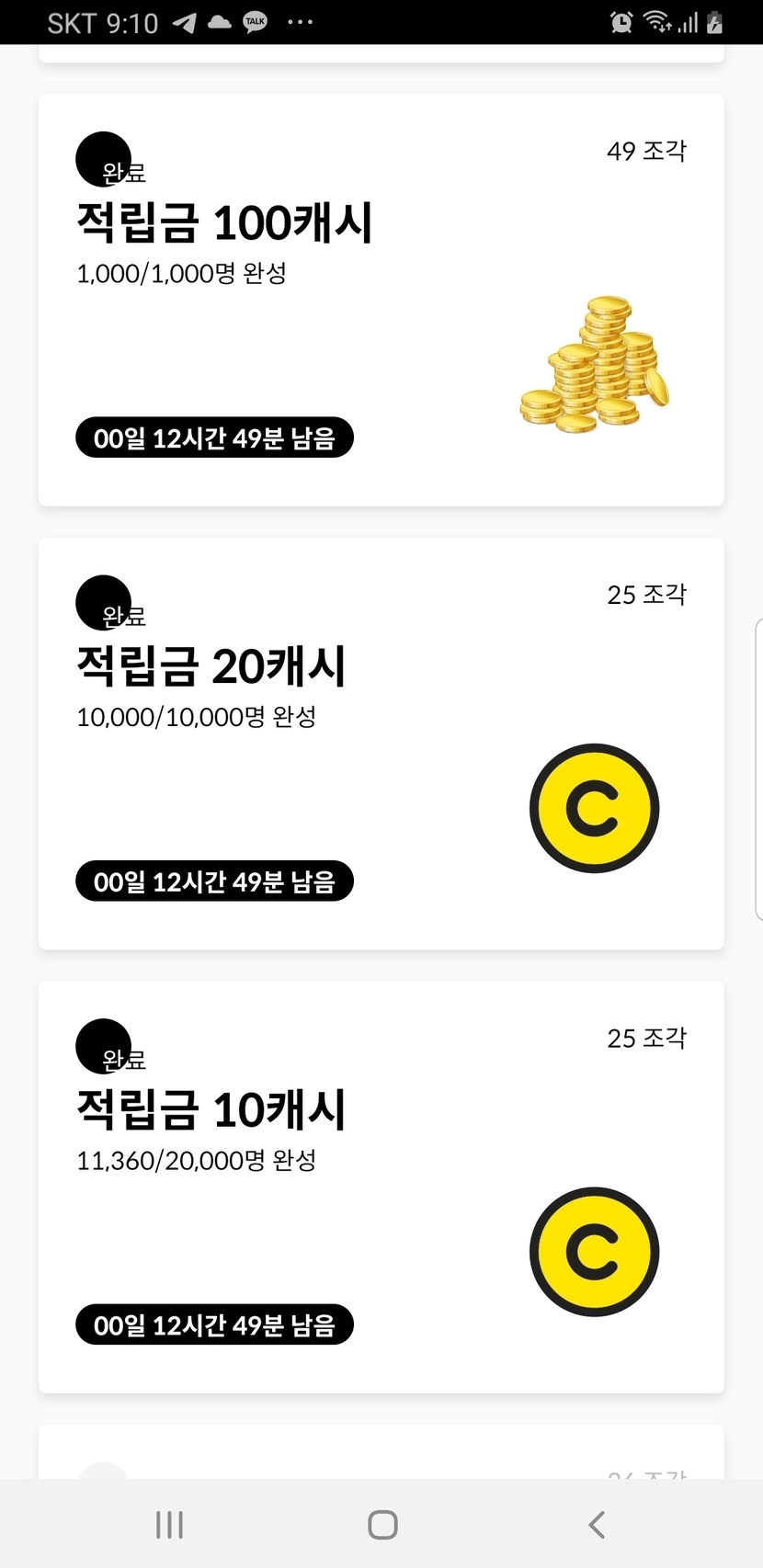Go back using the system back button
Image resolution: width=763 pixels, height=1568 pixels.
tap(597, 1524)
